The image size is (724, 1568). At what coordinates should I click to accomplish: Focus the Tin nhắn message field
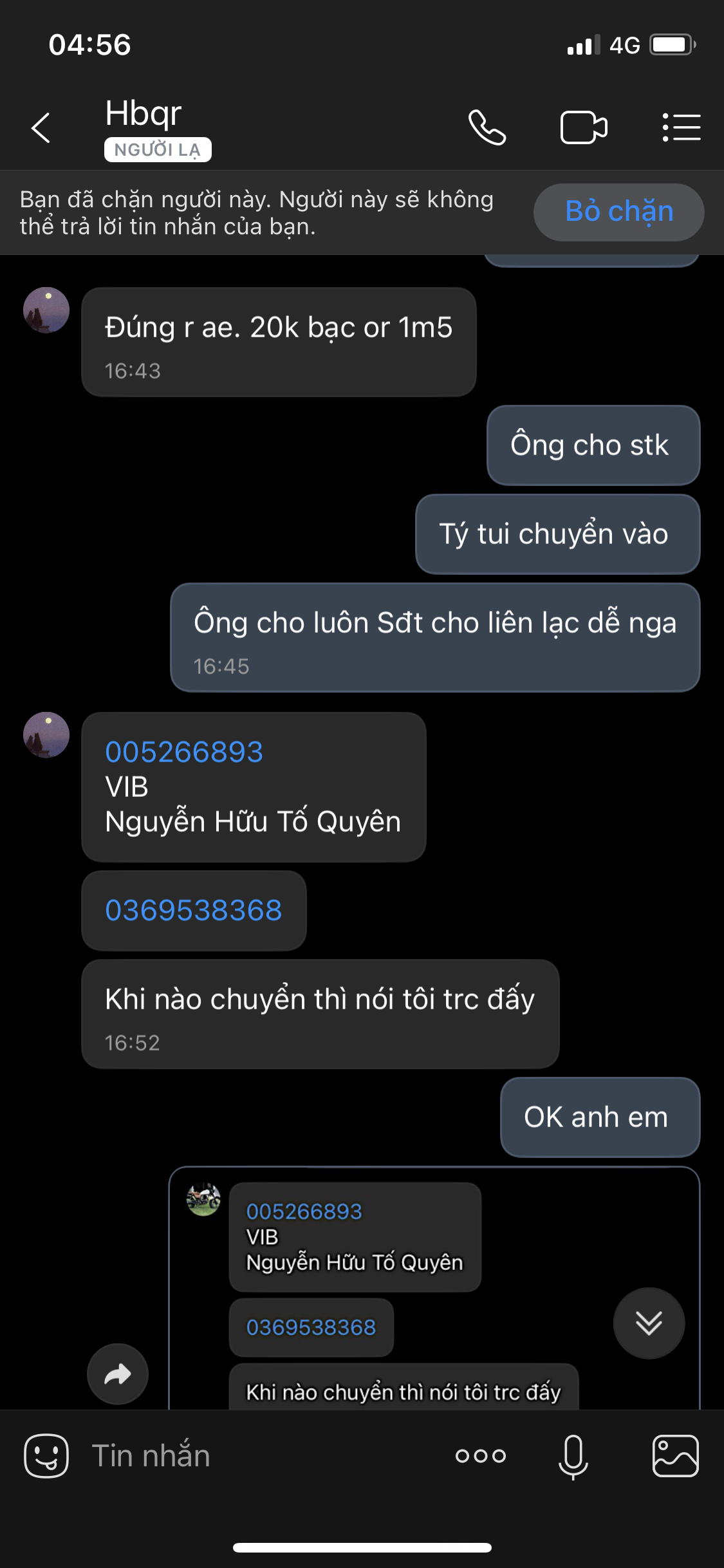[x=257, y=1456]
